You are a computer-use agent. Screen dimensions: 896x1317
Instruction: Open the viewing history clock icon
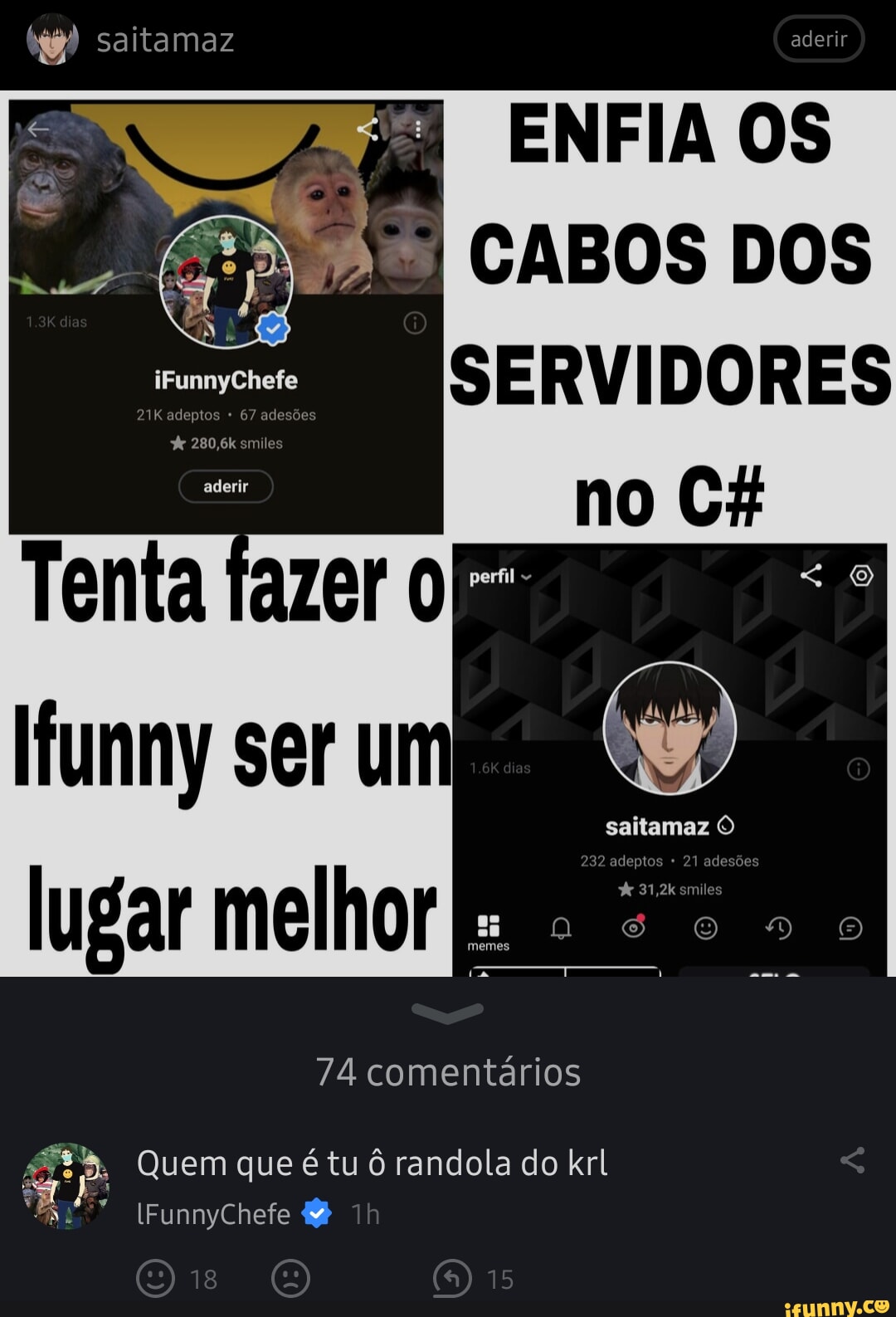777,929
